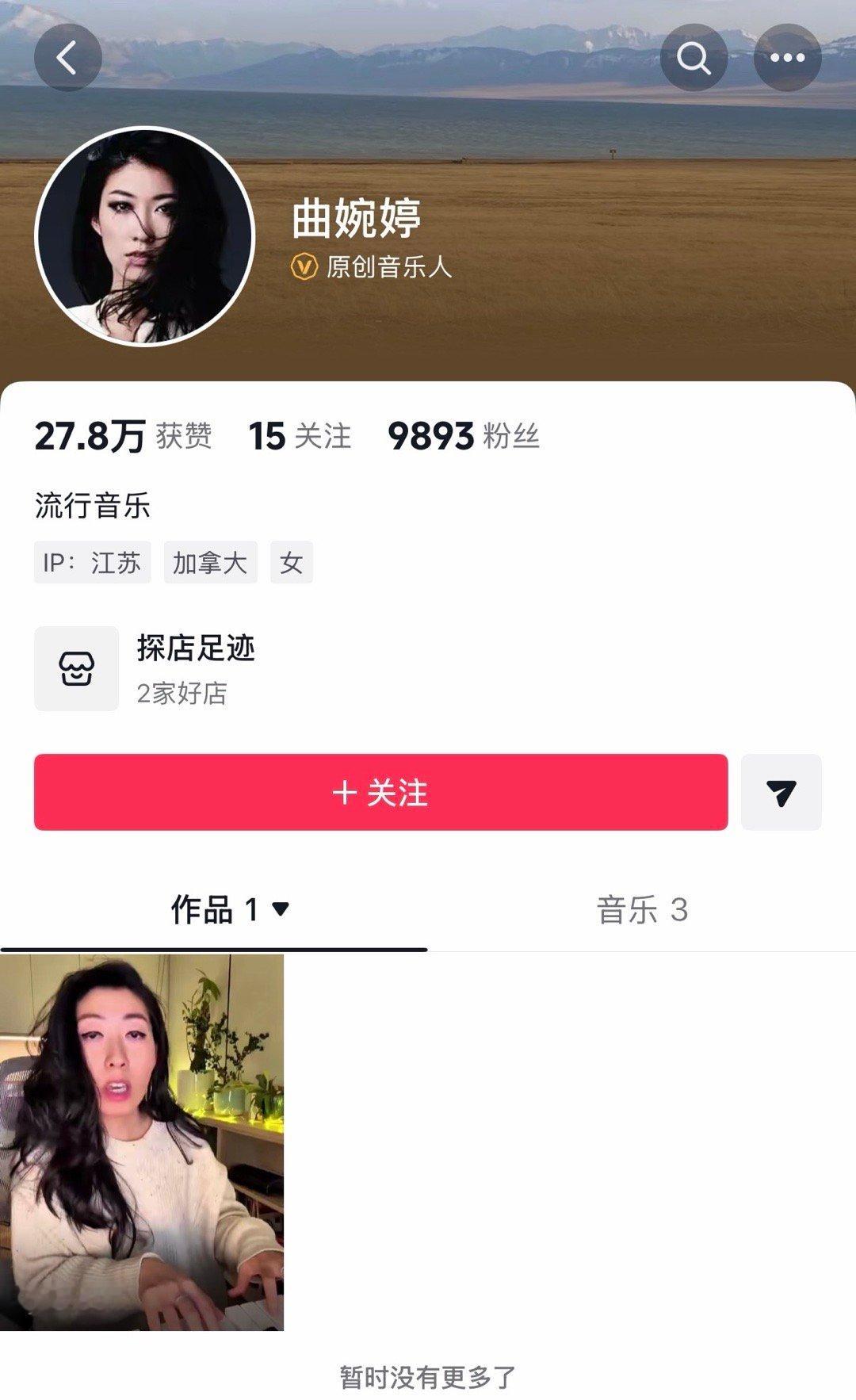Tap the back arrow at top left
Viewport: 856px width, 1400px height.
(68, 56)
